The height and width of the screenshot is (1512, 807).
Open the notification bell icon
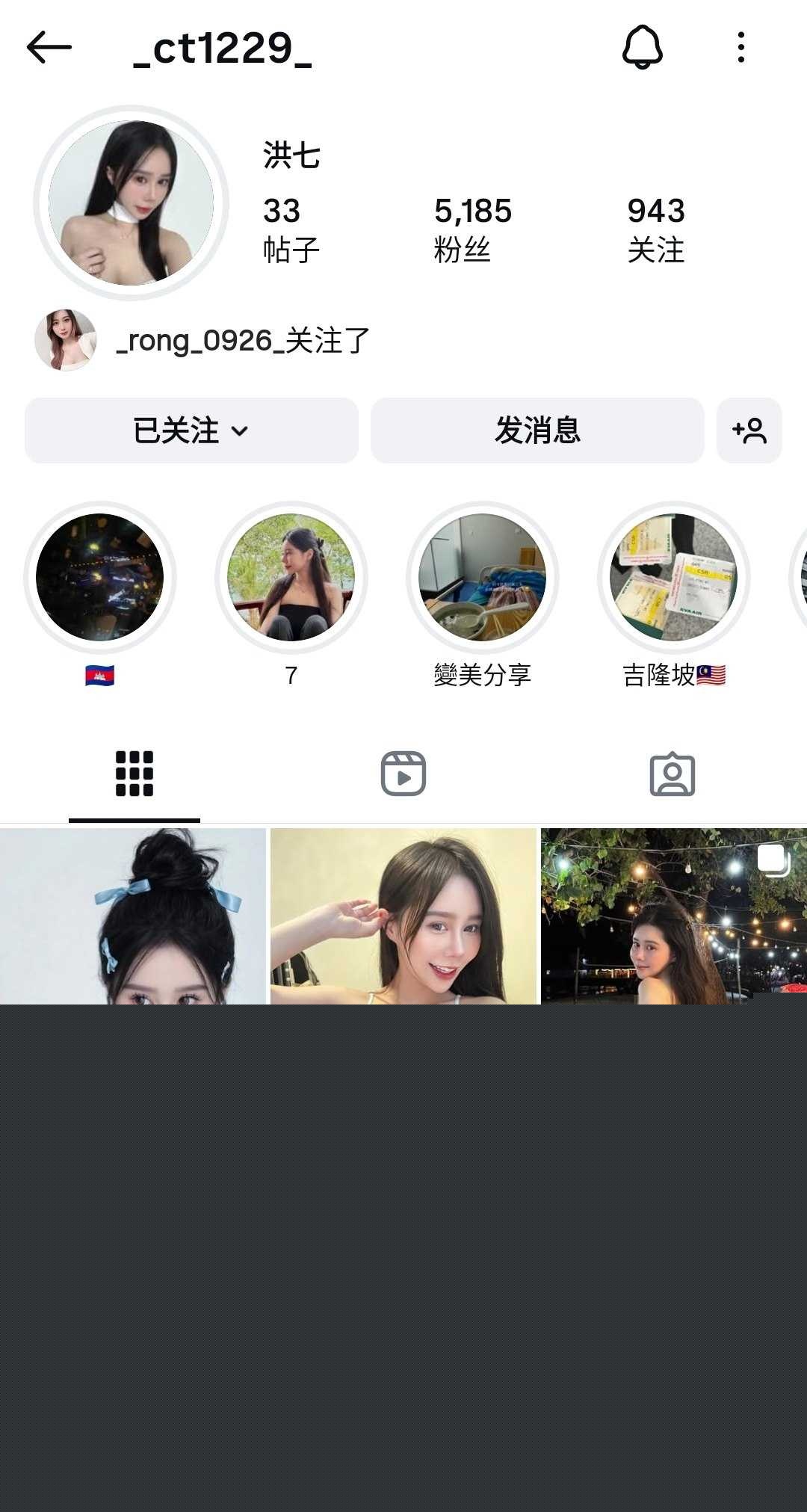tap(644, 48)
